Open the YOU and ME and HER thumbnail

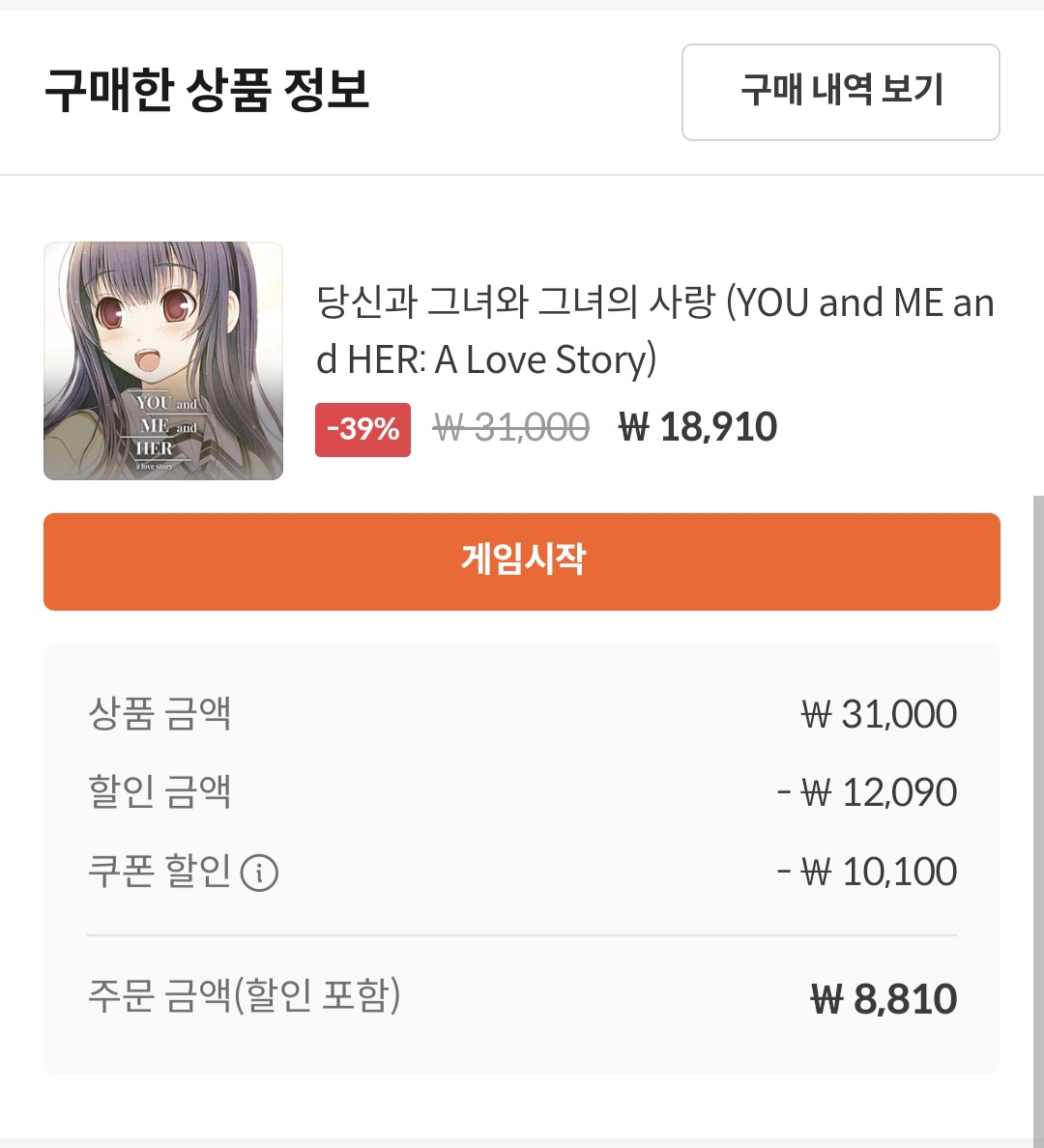(x=163, y=360)
